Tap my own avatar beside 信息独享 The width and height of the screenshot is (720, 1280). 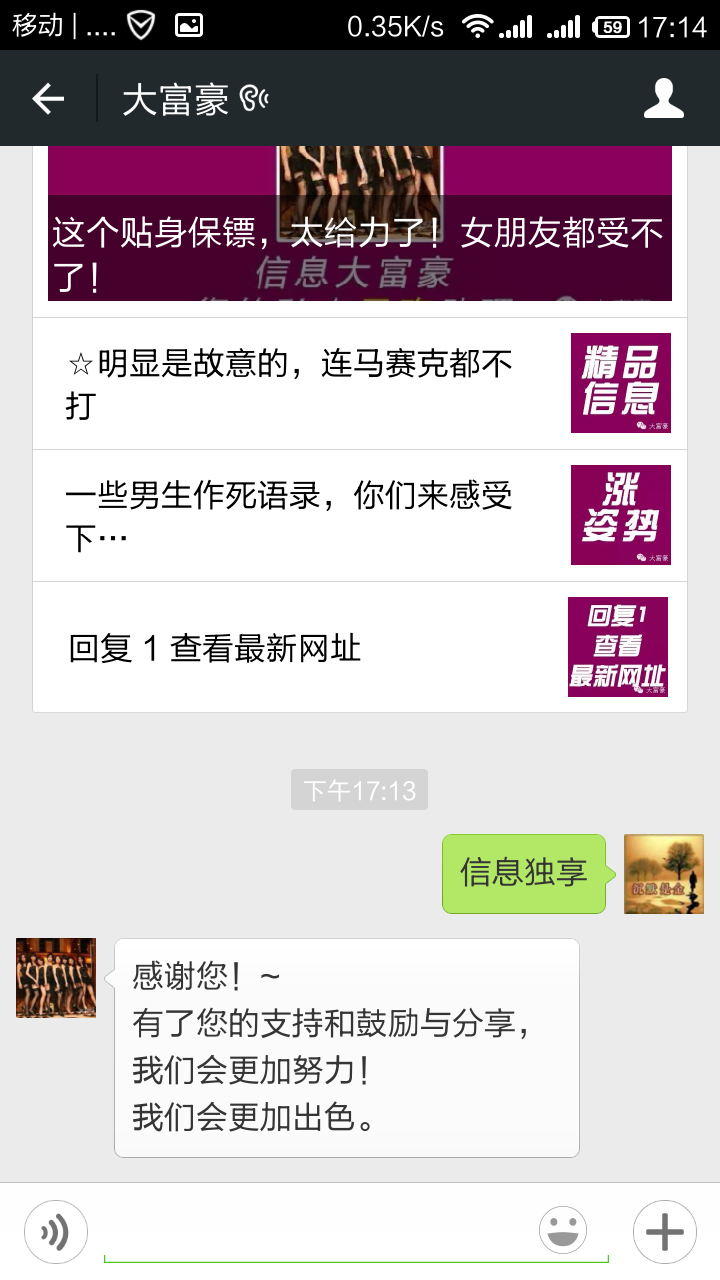[664, 874]
